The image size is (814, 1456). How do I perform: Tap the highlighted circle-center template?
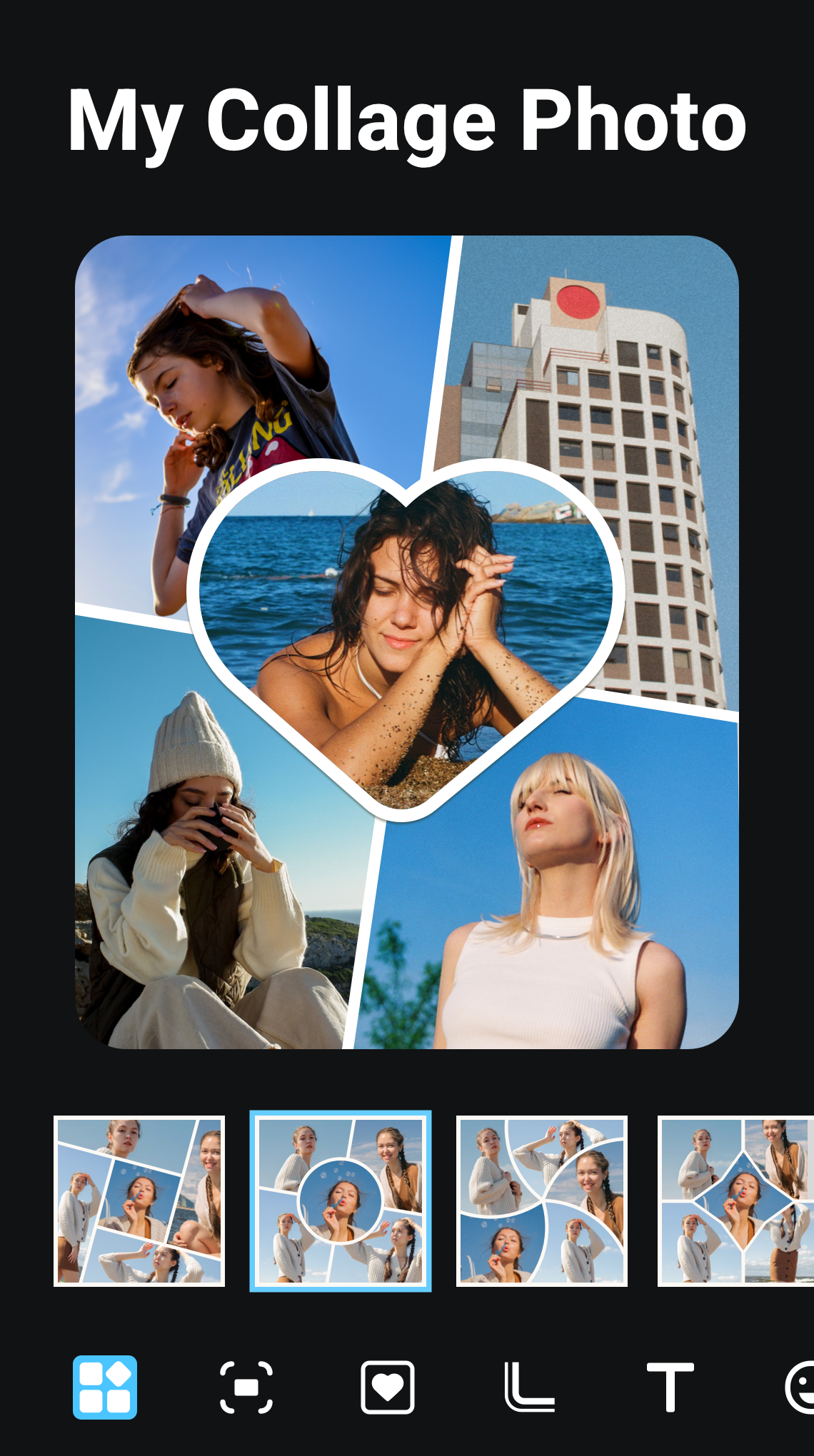pos(341,1201)
